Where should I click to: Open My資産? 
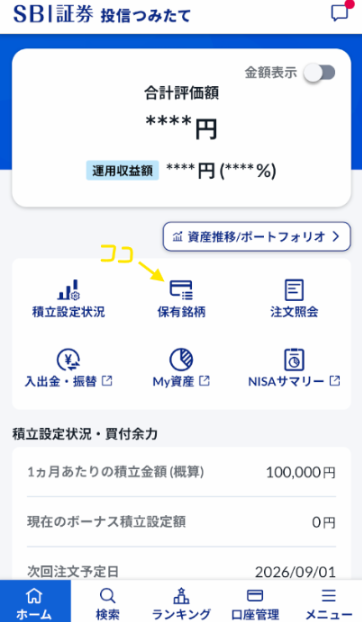click(181, 368)
